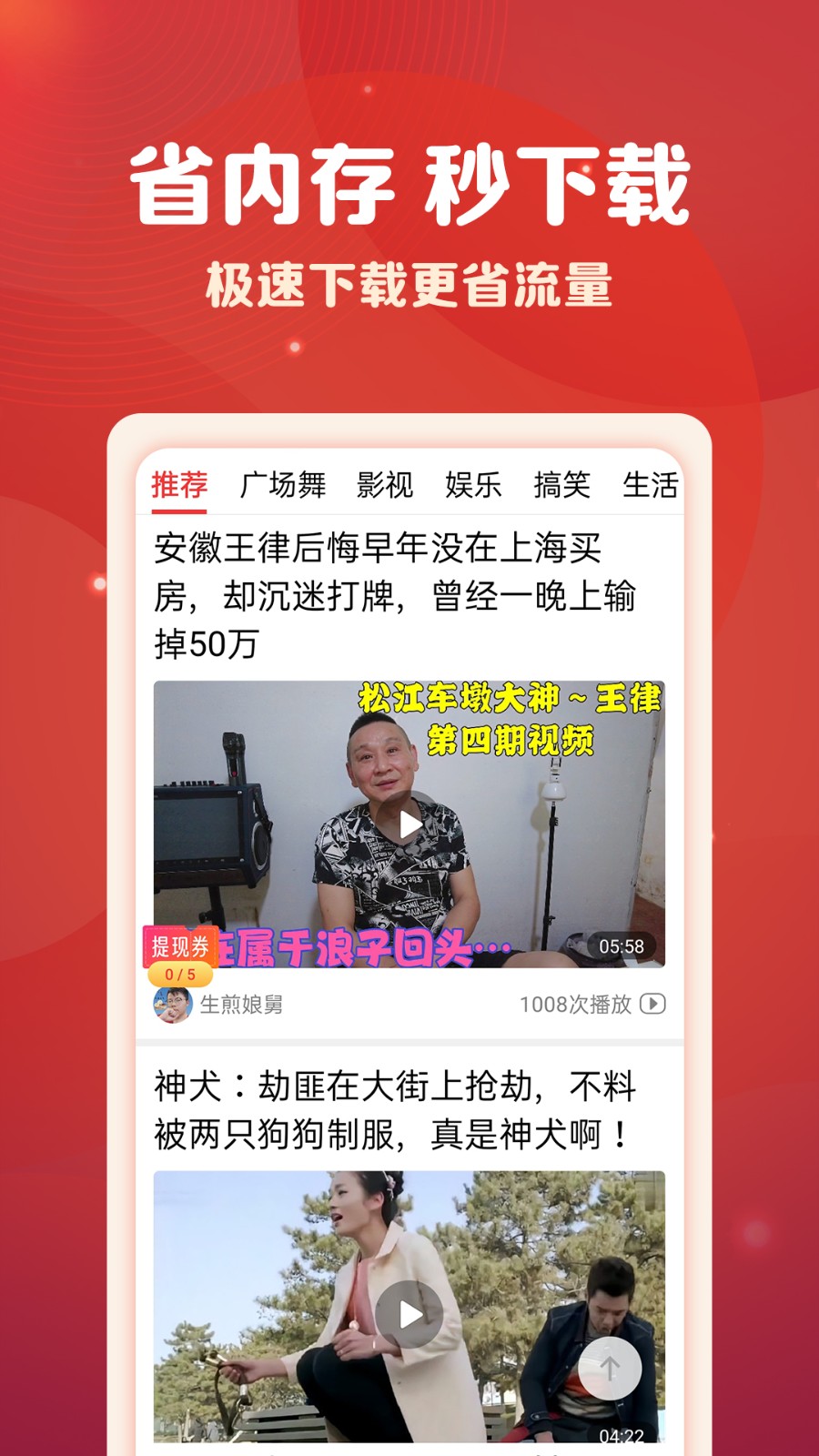Tap the 0/5 coupon progress indicator
This screenshot has height=1456, width=819.
(x=180, y=972)
